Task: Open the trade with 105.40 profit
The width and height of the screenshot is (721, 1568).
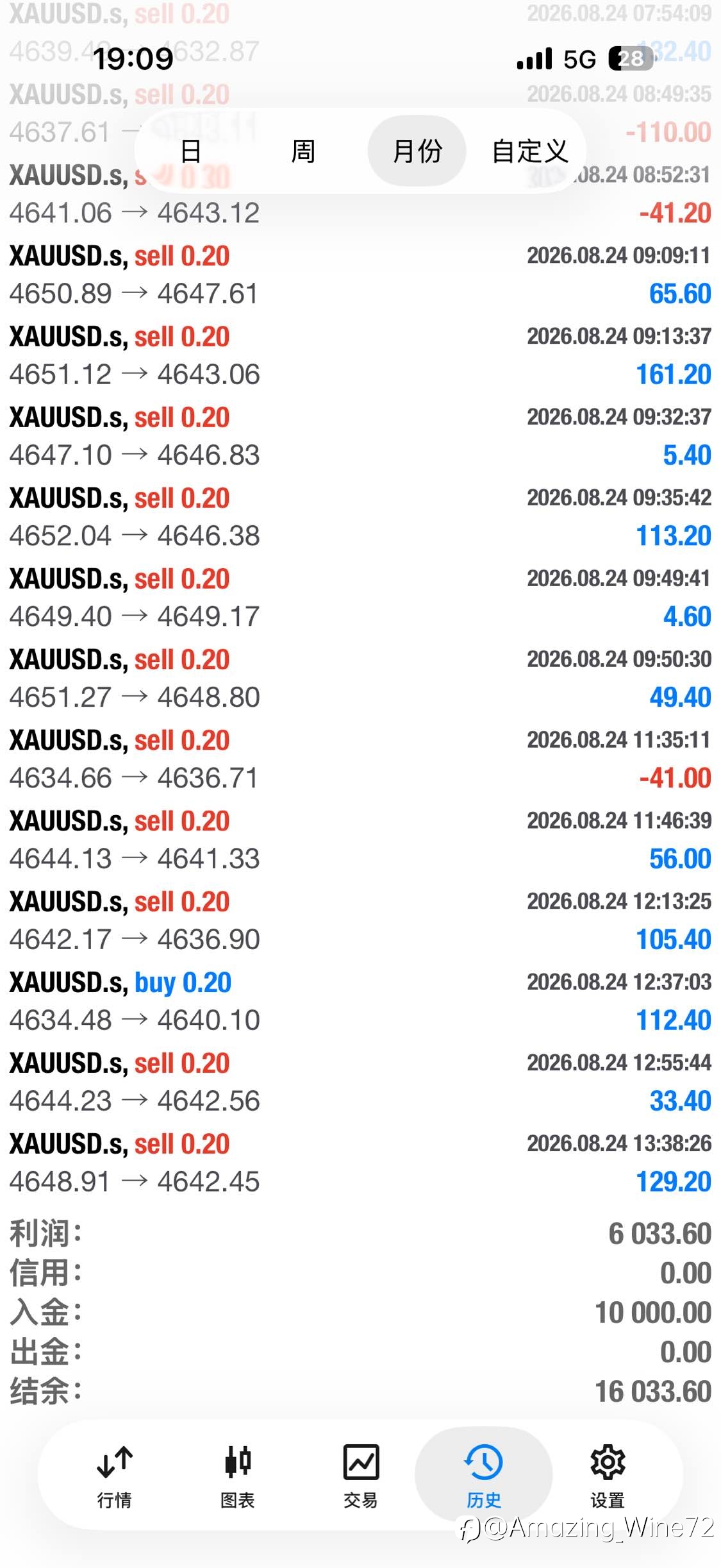Action: click(360, 920)
